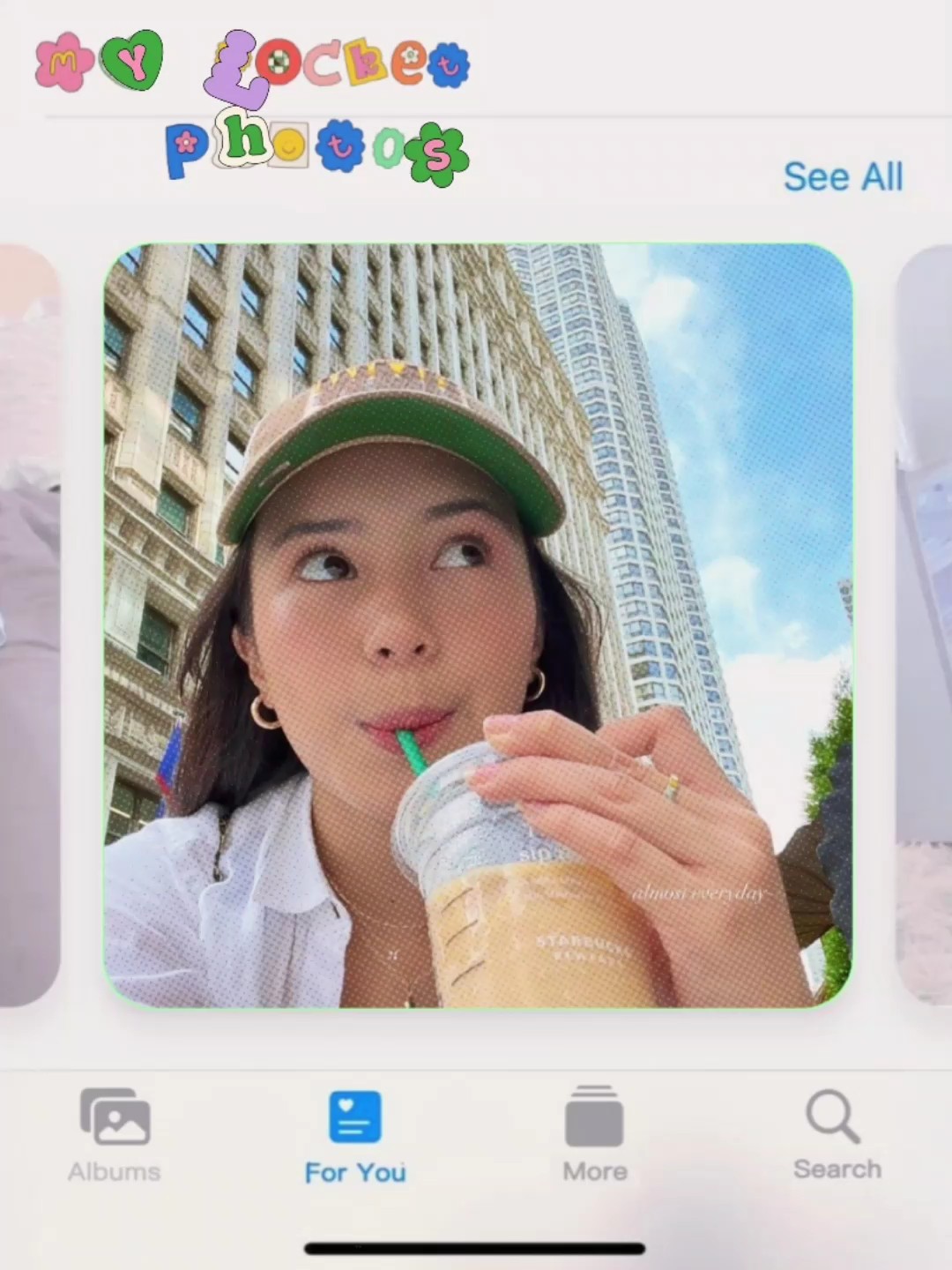This screenshot has height=1270, width=952.
Task: Tap the 'almost everyday' watermark on the photo
Action: (x=701, y=893)
